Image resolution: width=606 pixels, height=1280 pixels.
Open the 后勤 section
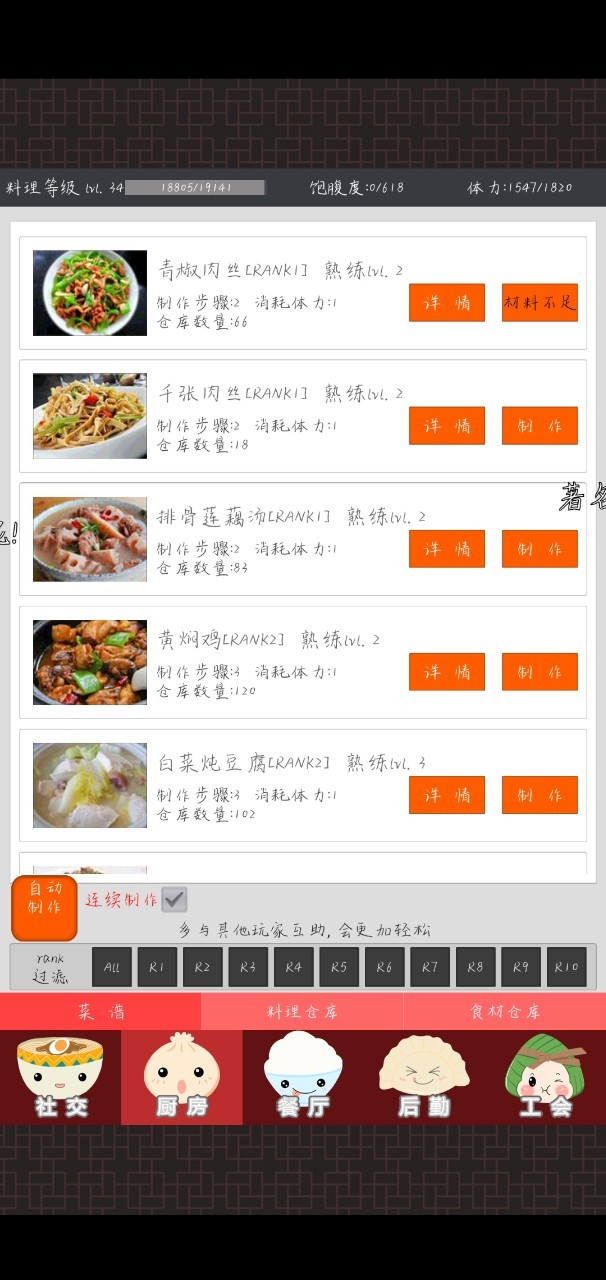(x=424, y=1077)
